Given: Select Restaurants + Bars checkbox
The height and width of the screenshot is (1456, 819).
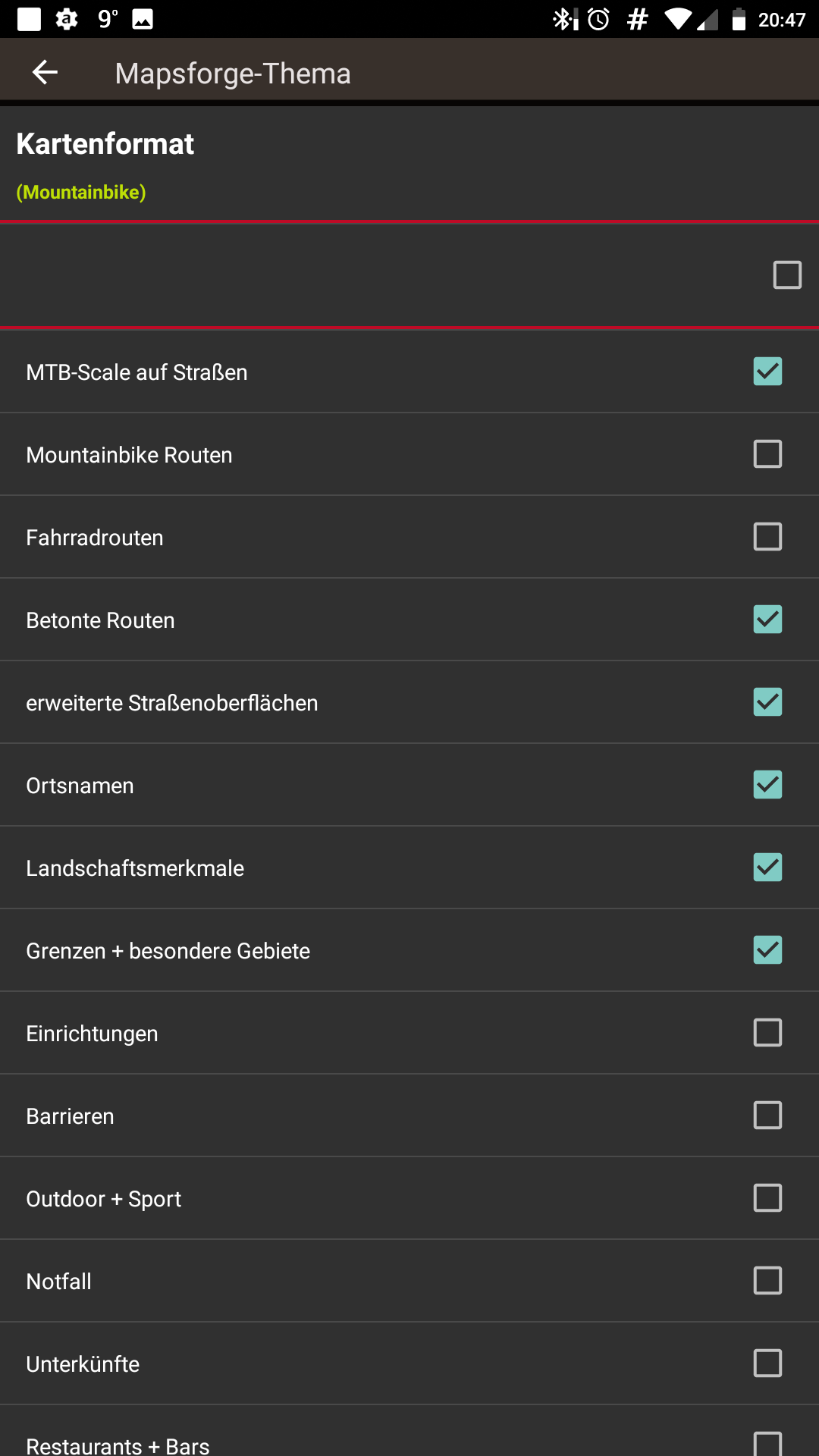Looking at the screenshot, I should (767, 1443).
